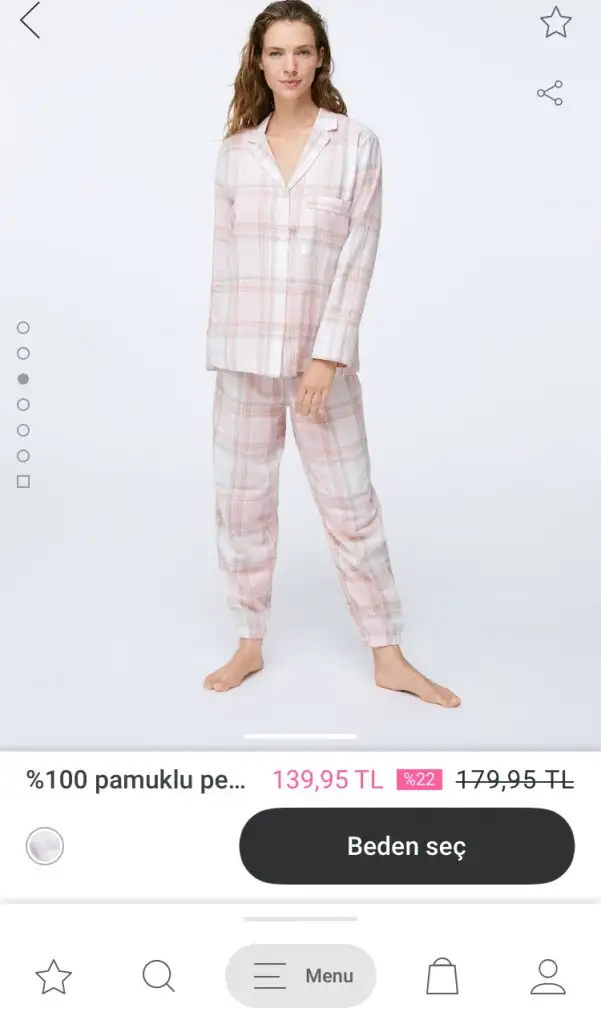Add product to favorites with top star
Image resolution: width=601 pixels, height=1024 pixels.
coord(555,22)
